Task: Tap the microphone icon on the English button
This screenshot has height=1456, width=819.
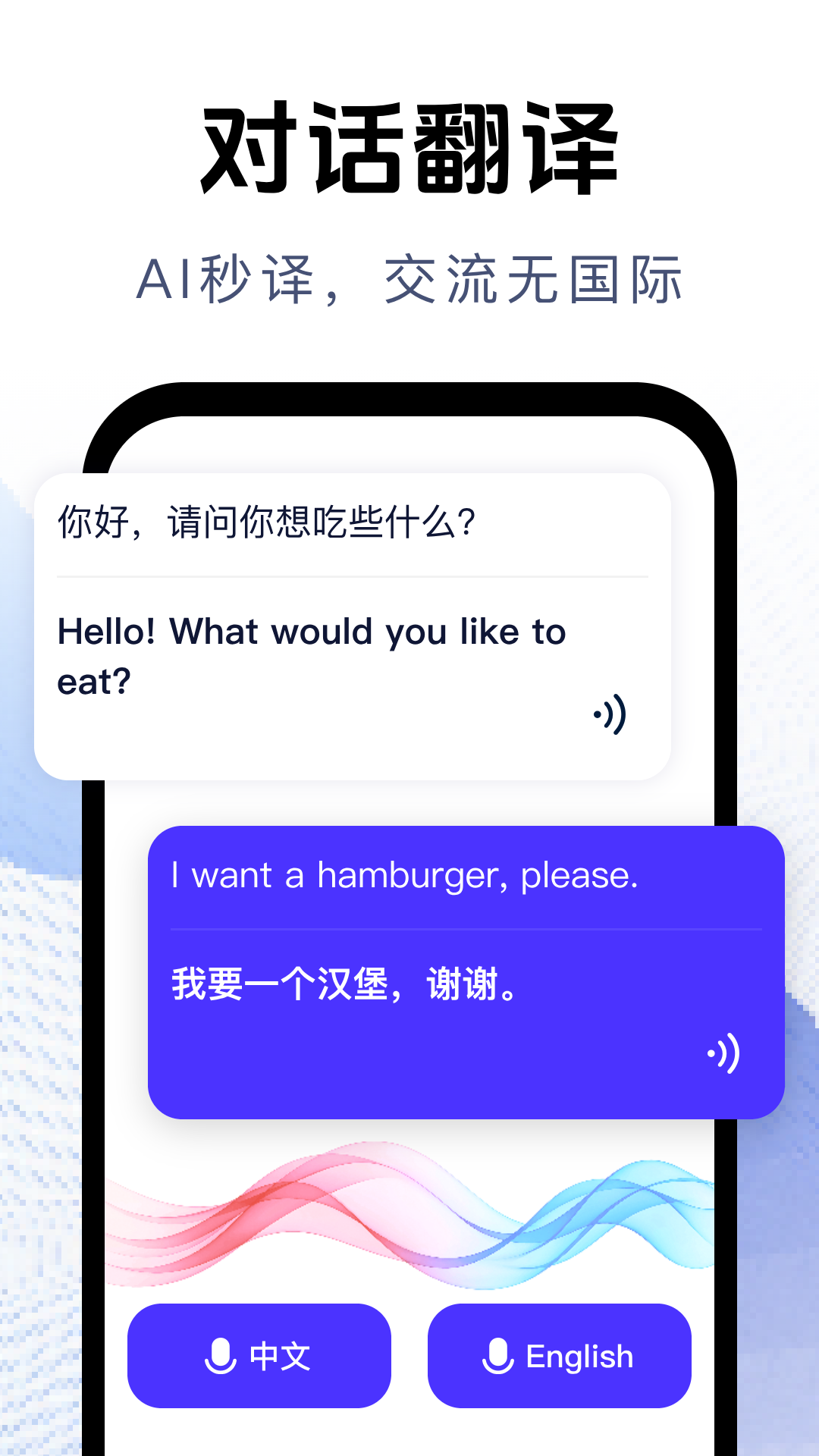Action: click(x=499, y=1356)
